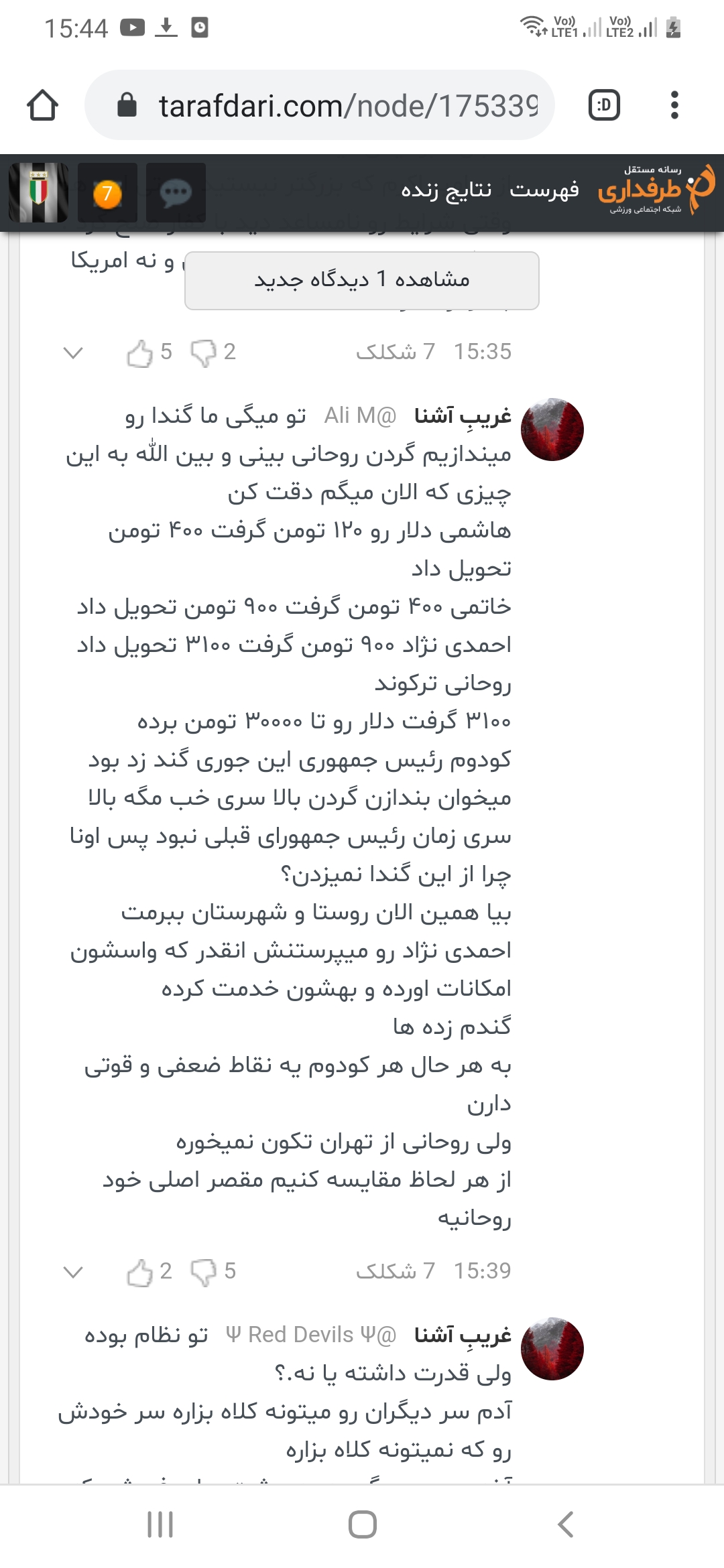Tap مشاهده 1 دیدگاه جدید button
The height and width of the screenshot is (1568, 724).
[361, 280]
